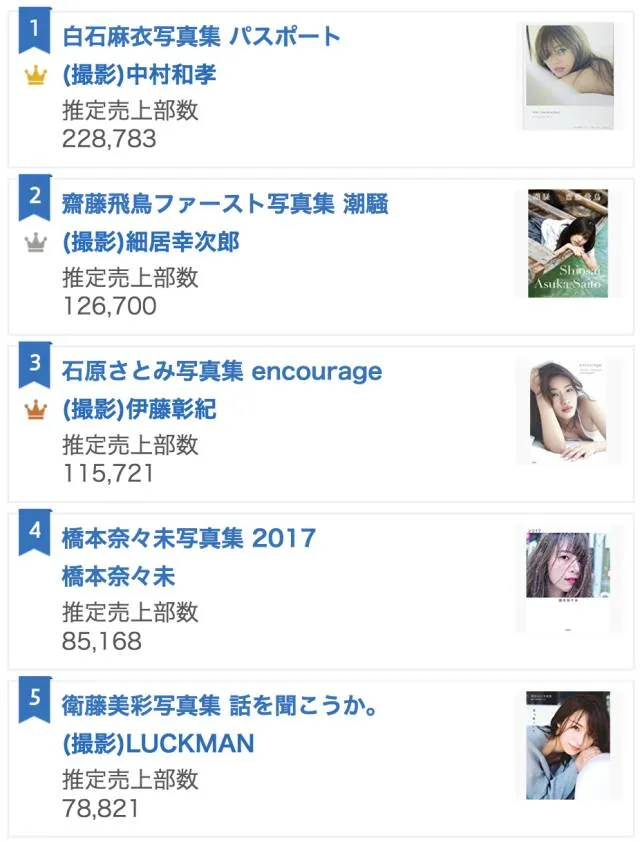The width and height of the screenshot is (640, 842).
Task: Tap the cover image of encourage photobook
Action: coord(567,411)
